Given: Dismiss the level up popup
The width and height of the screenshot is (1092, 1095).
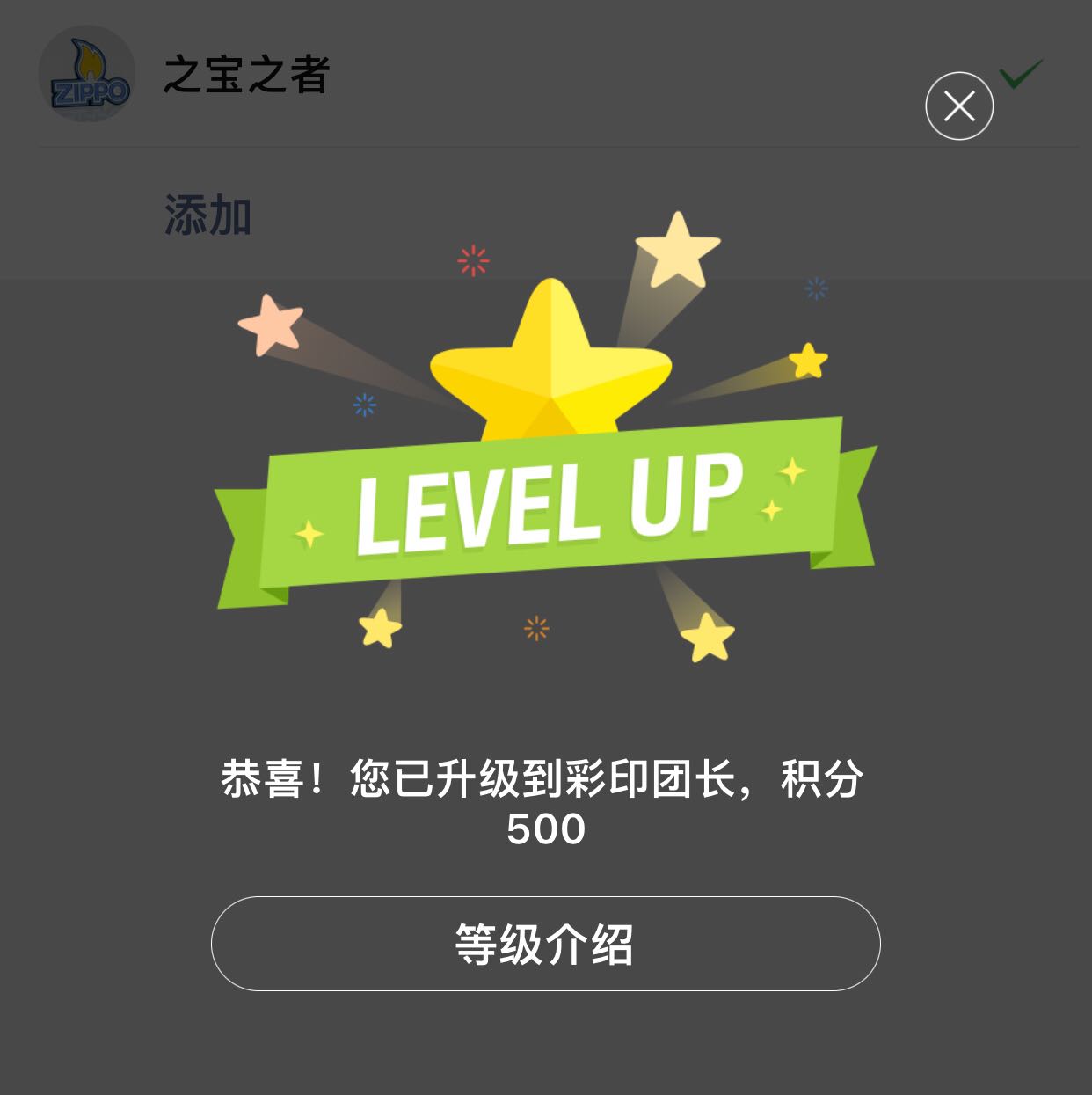Looking at the screenshot, I should (x=959, y=106).
